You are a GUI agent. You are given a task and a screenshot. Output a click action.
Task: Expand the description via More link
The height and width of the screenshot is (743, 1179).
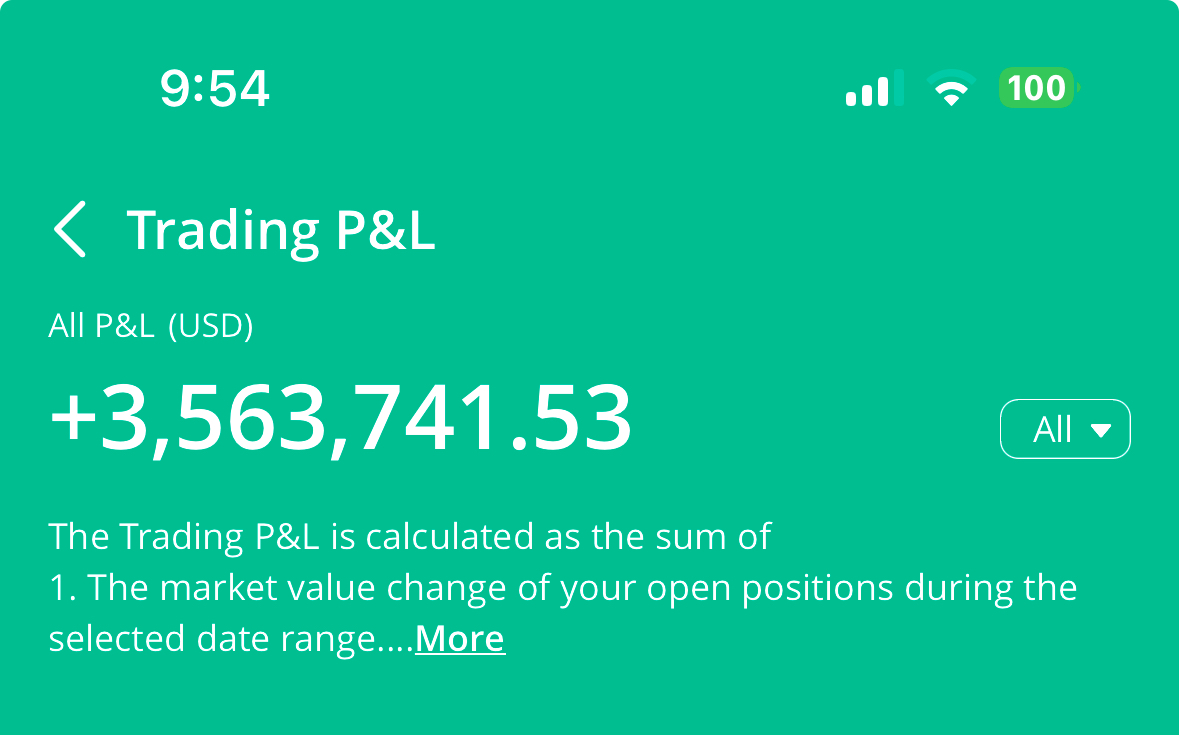[x=460, y=639]
